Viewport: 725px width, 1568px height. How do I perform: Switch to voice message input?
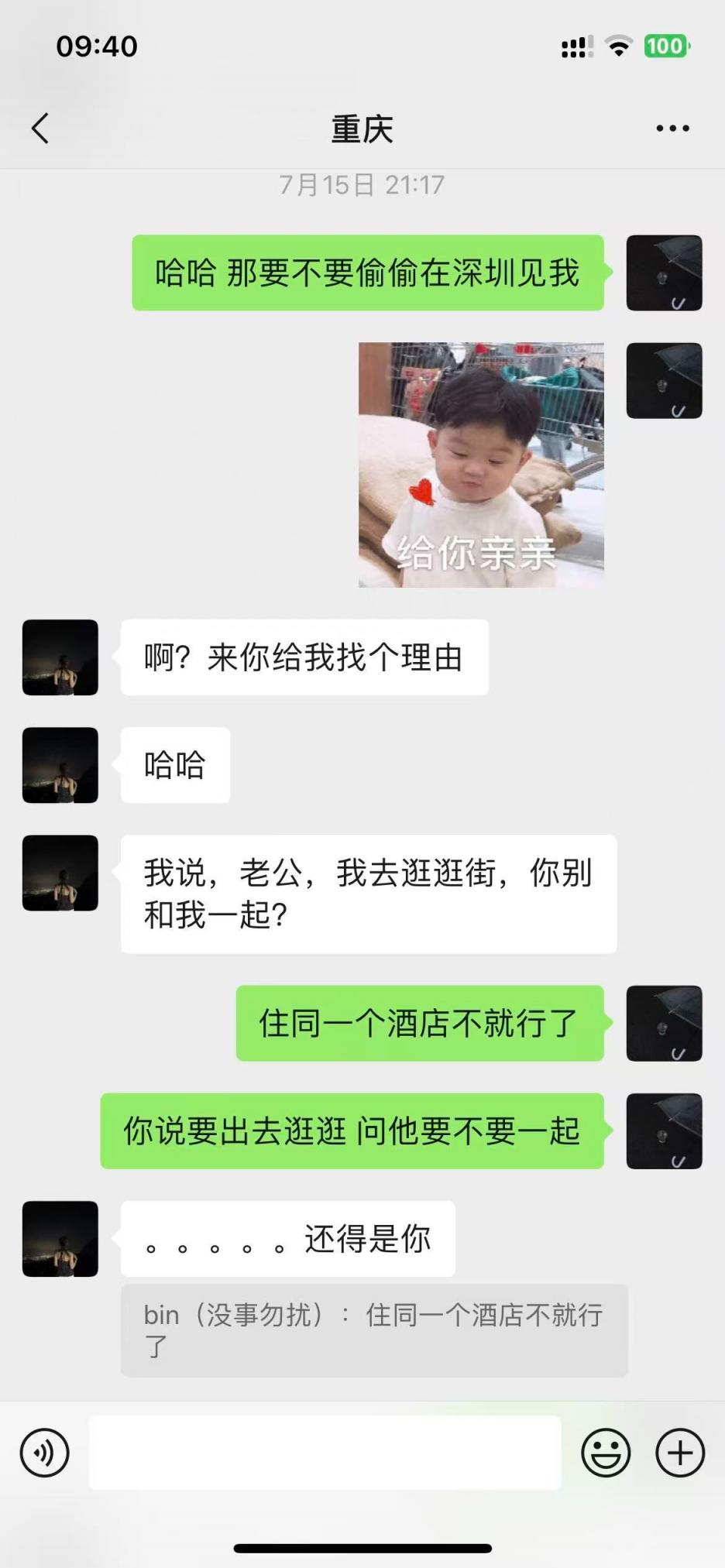(x=45, y=1453)
